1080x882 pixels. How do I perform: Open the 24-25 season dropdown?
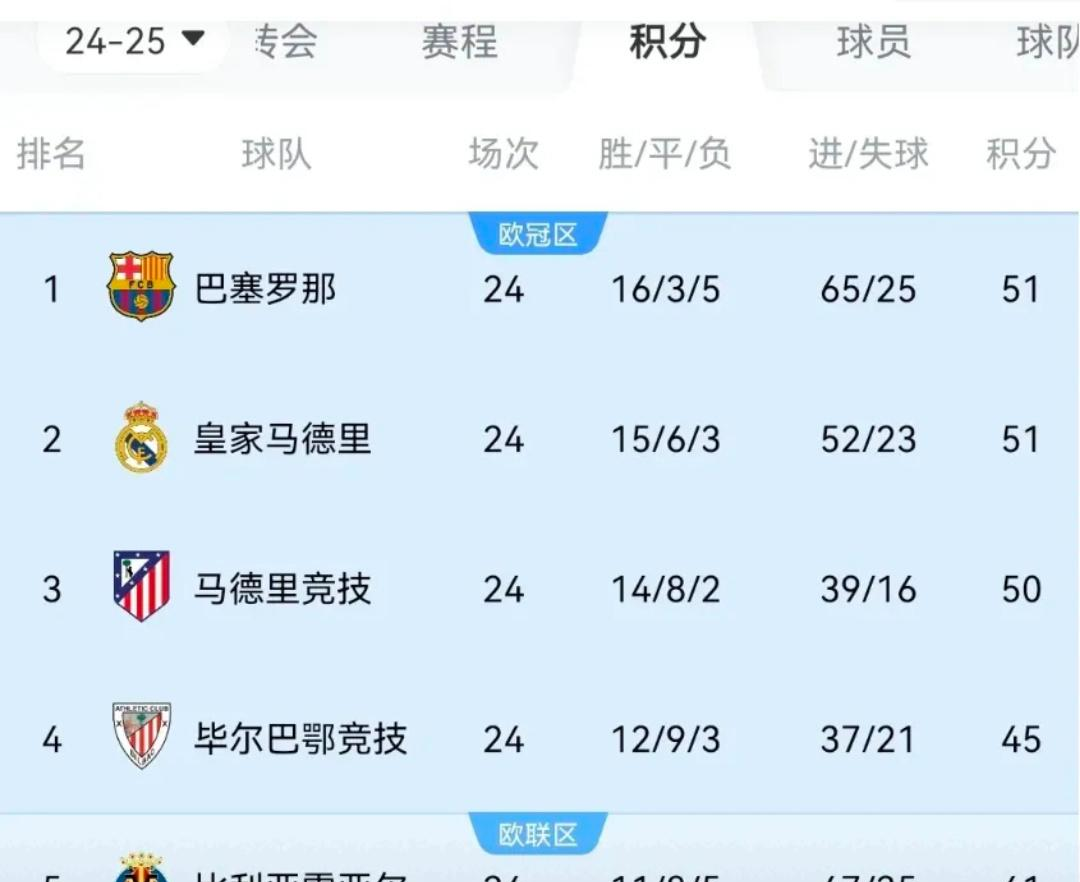pos(134,41)
